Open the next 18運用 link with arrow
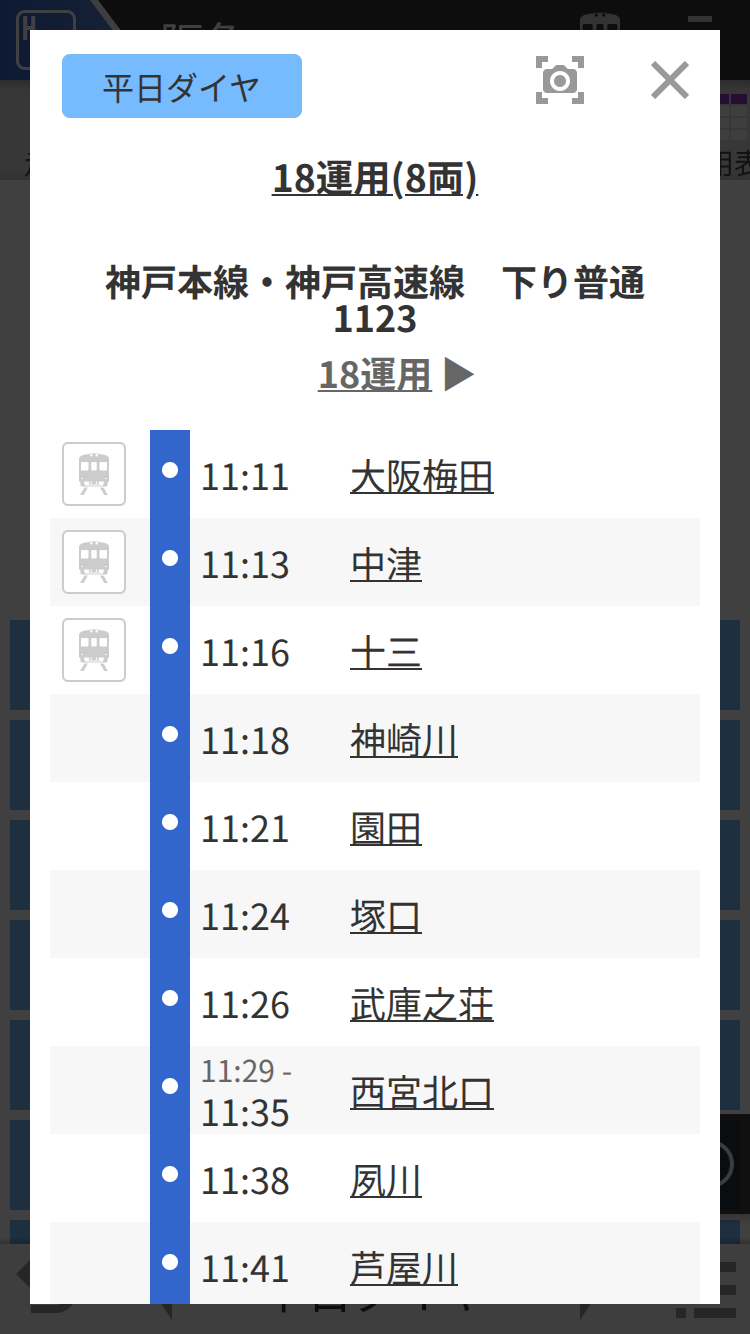750x1334 pixels. point(396,375)
